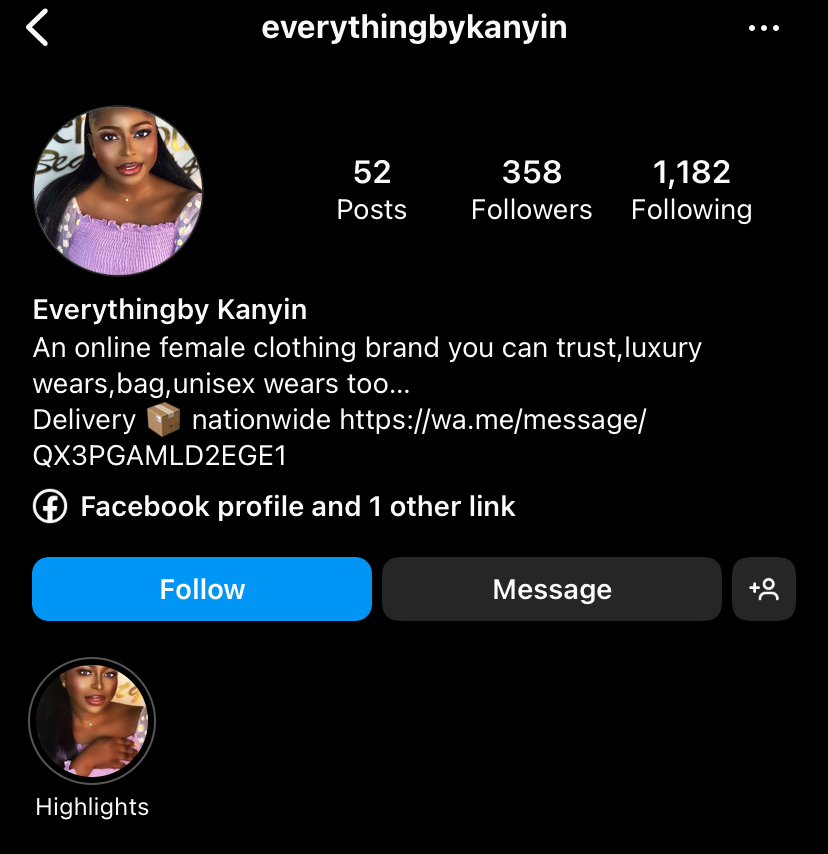The image size is (828, 854).
Task: Tap the name Everythingby Kanyin
Action: [169, 309]
